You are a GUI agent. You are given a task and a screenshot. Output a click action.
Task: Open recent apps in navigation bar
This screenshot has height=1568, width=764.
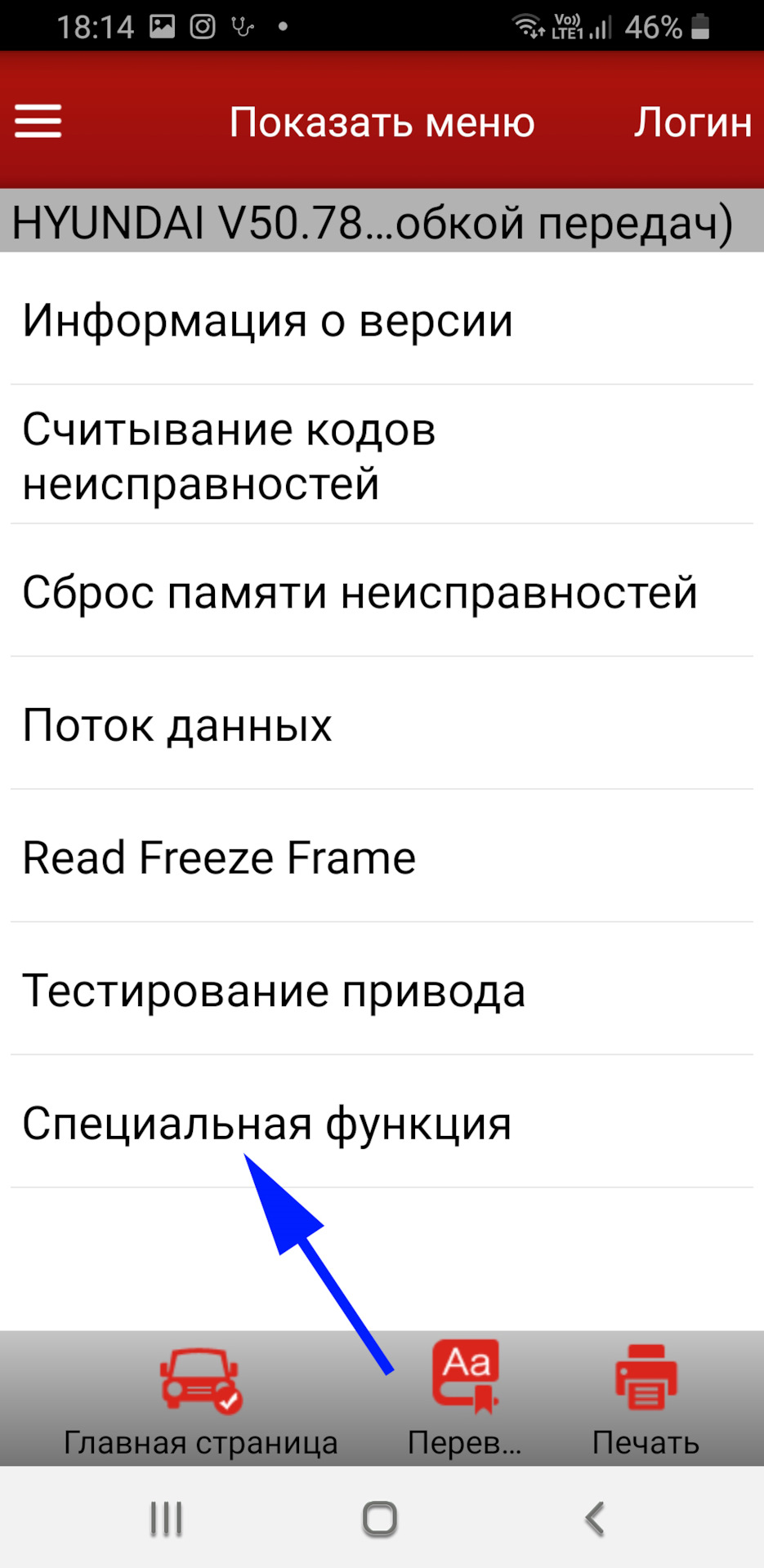(x=166, y=1518)
